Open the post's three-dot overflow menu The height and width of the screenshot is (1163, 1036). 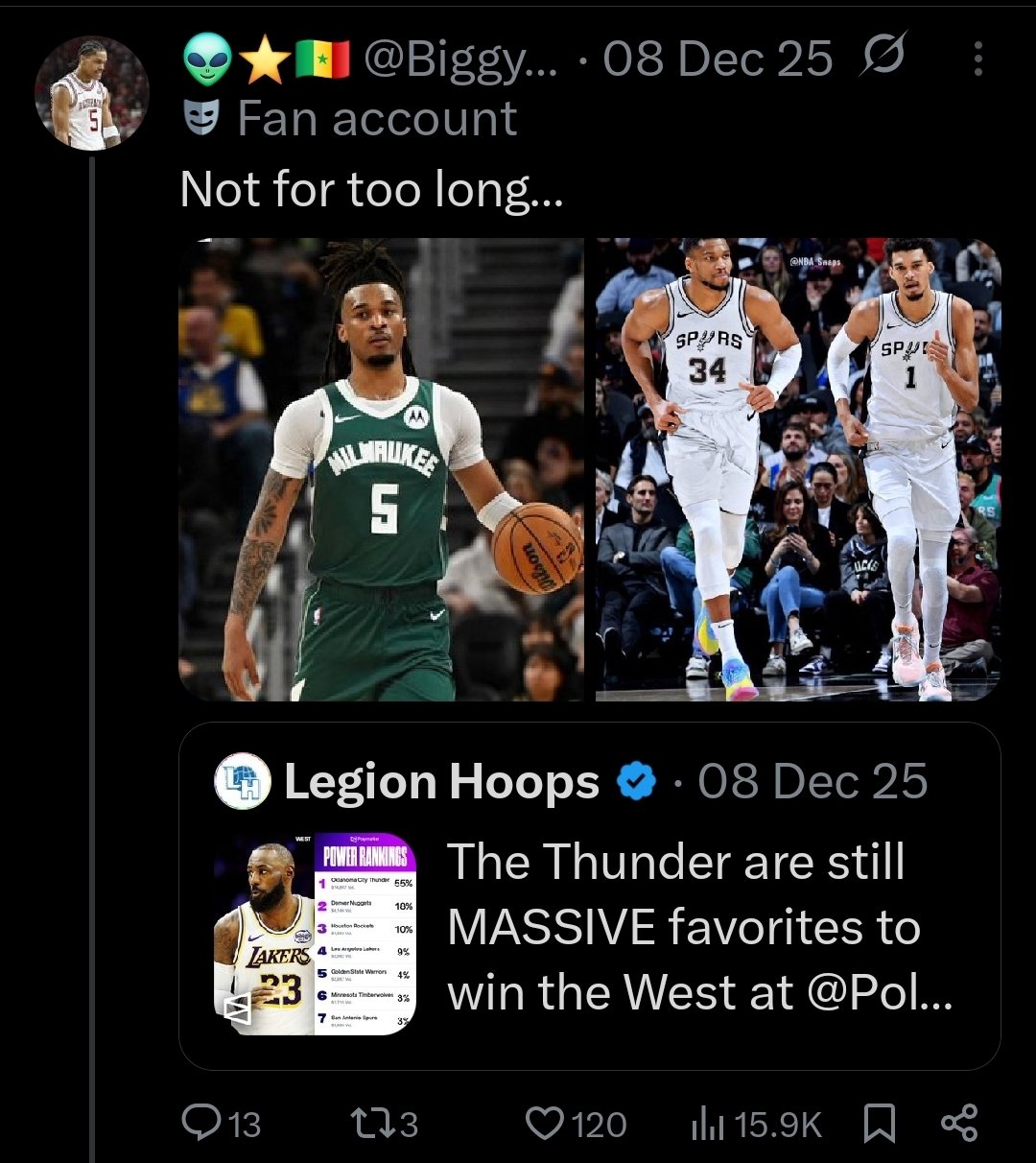pos(977,60)
